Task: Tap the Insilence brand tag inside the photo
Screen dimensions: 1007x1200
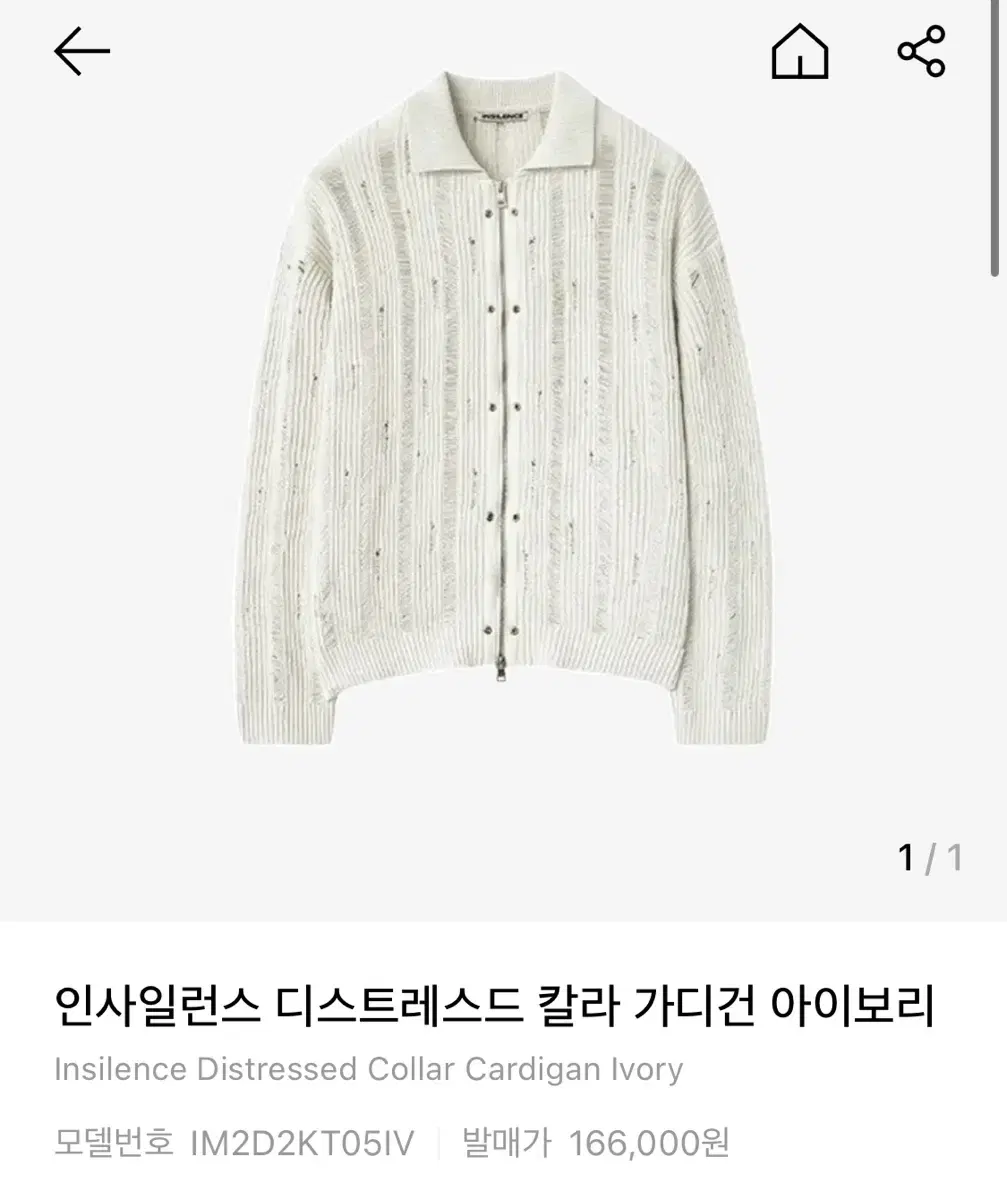Action: tap(504, 115)
